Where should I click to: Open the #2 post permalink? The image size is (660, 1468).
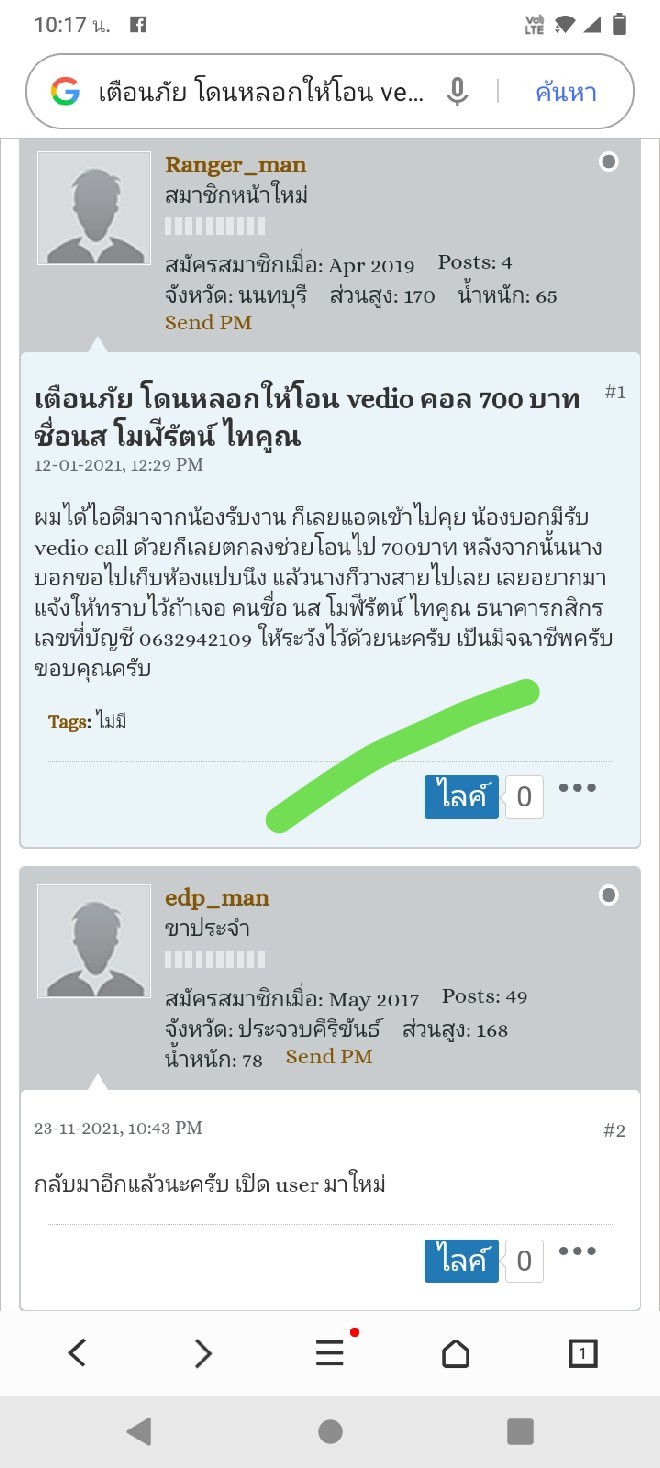point(615,1131)
